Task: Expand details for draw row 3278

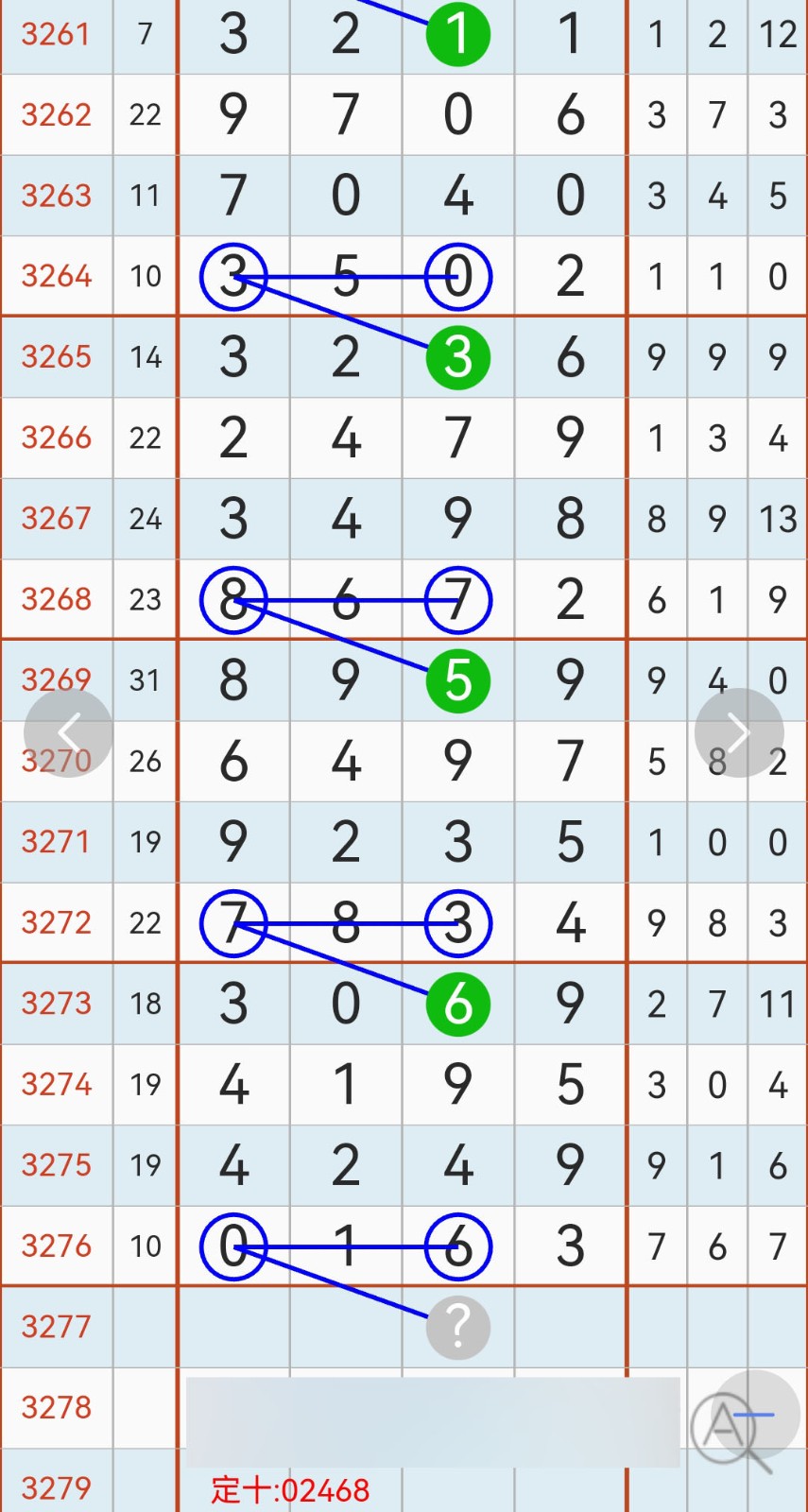Action: (x=57, y=1408)
